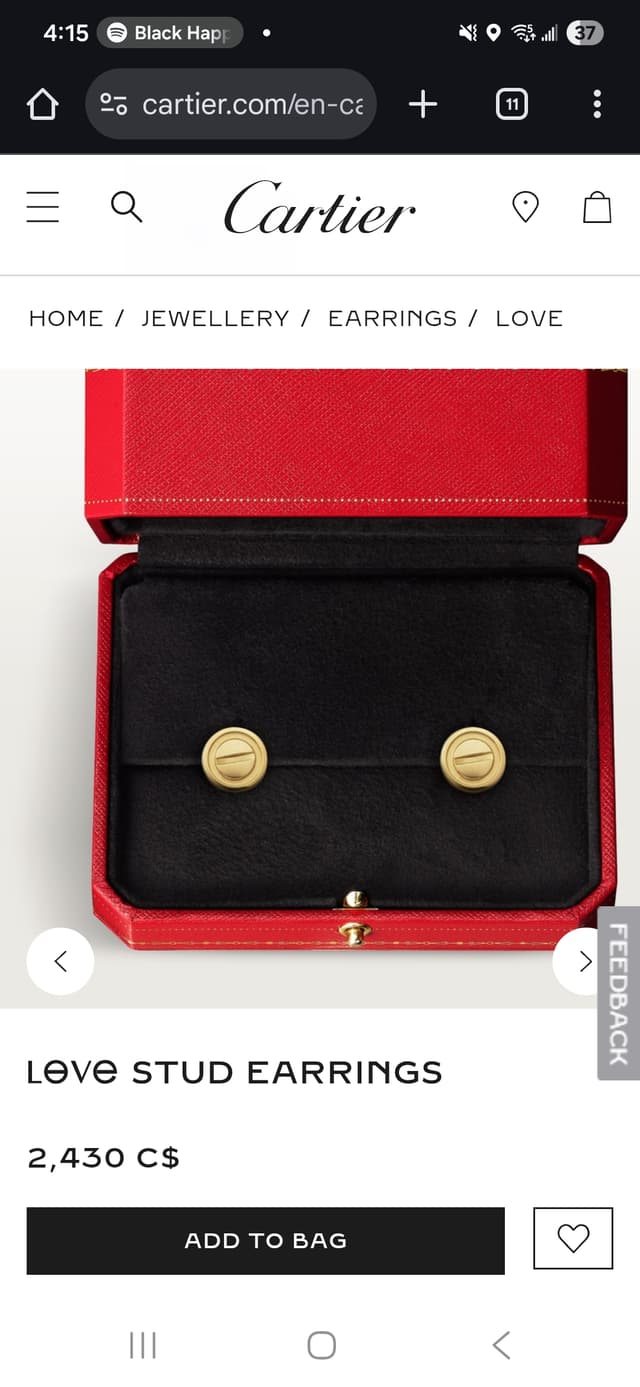This screenshot has height=1387, width=640.
Task: Open the site search magnifier
Action: (x=126, y=207)
